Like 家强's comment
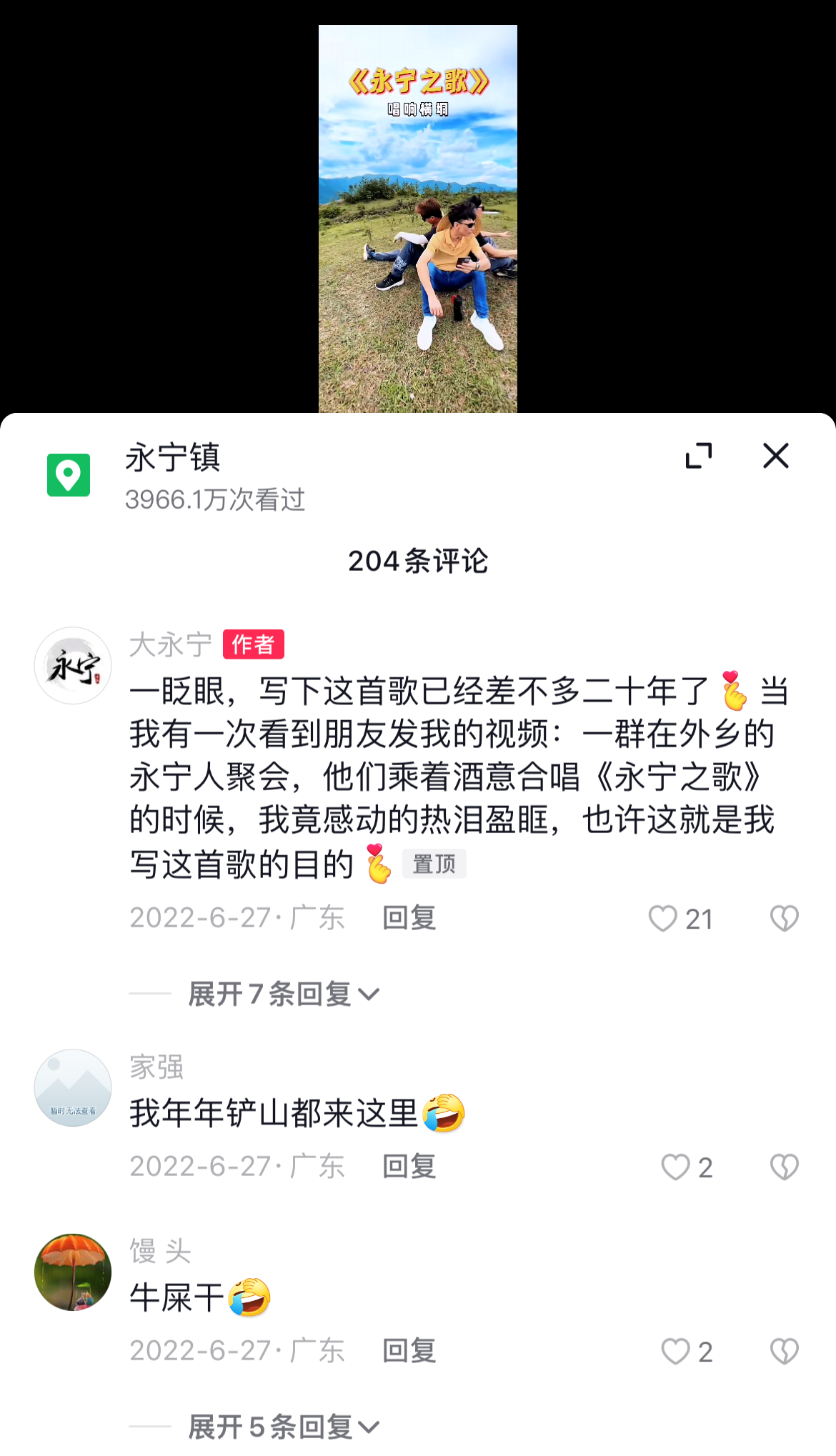Image resolution: width=836 pixels, height=1456 pixels. click(x=675, y=1167)
